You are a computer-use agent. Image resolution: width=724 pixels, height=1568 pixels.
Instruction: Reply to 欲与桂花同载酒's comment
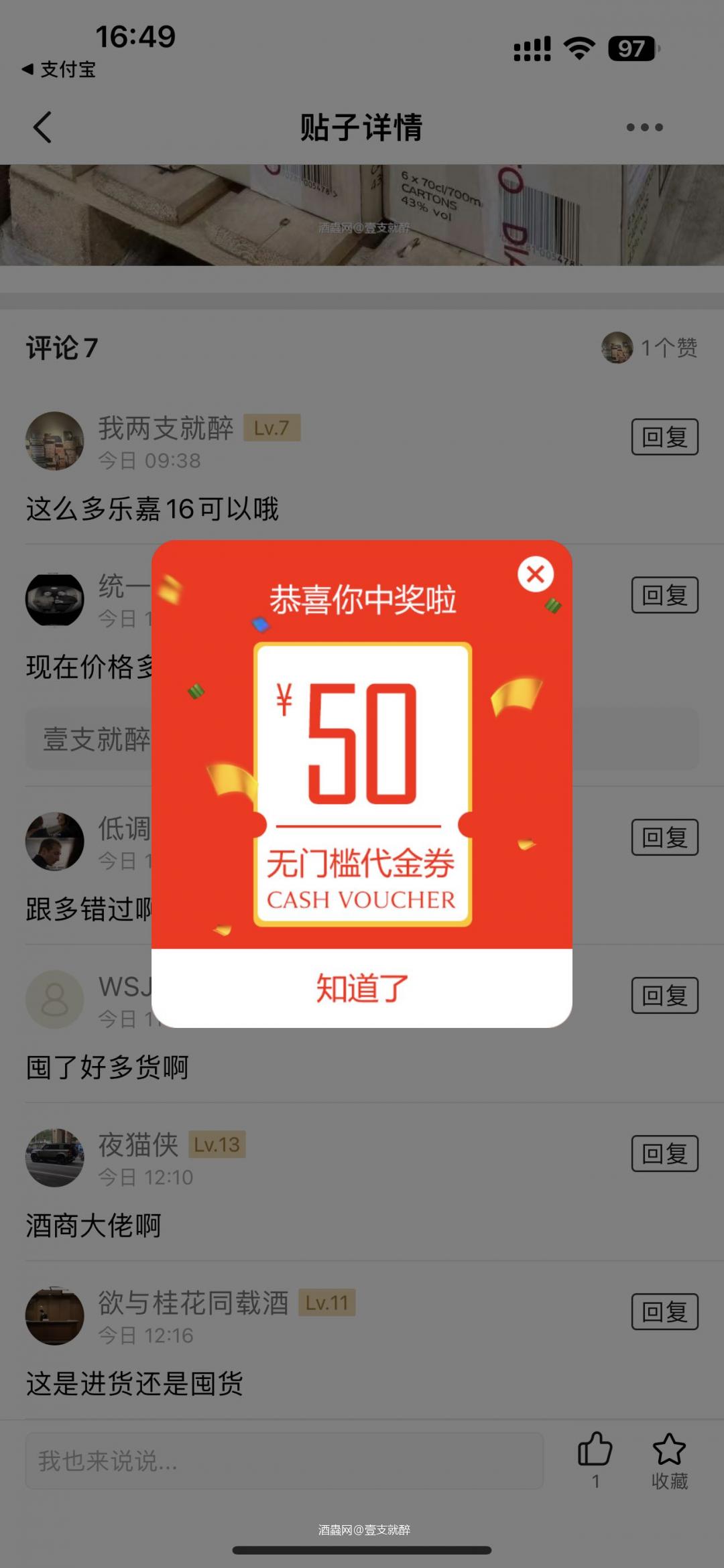664,1311
